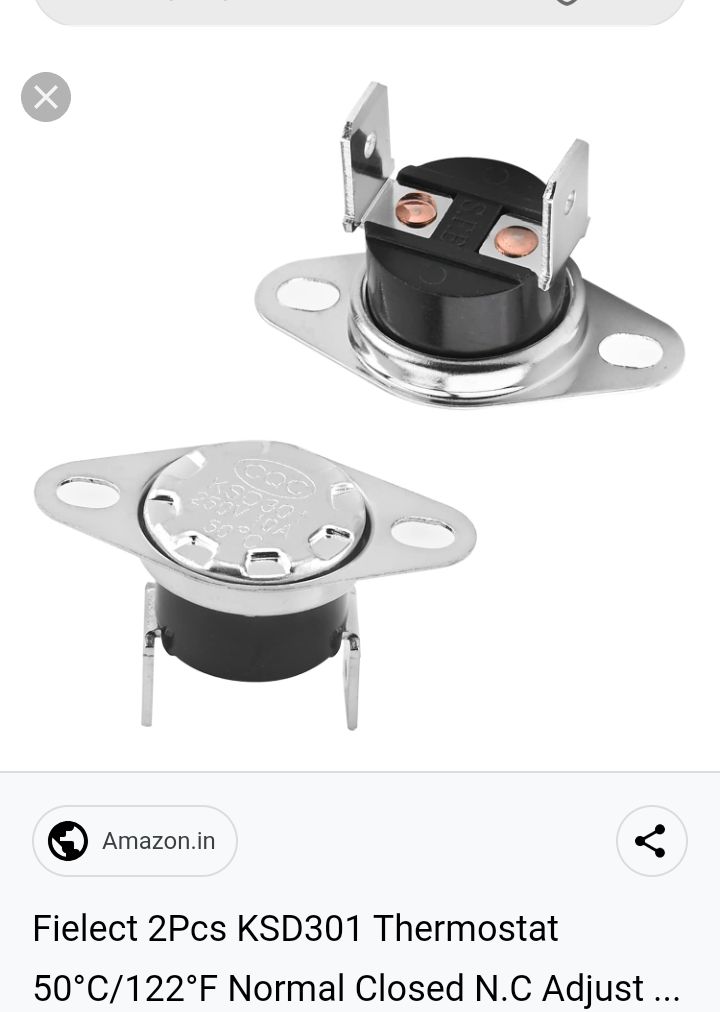Open the Fielect KSD301 Thermostat page title
720x1012 pixels.
tap(355, 957)
